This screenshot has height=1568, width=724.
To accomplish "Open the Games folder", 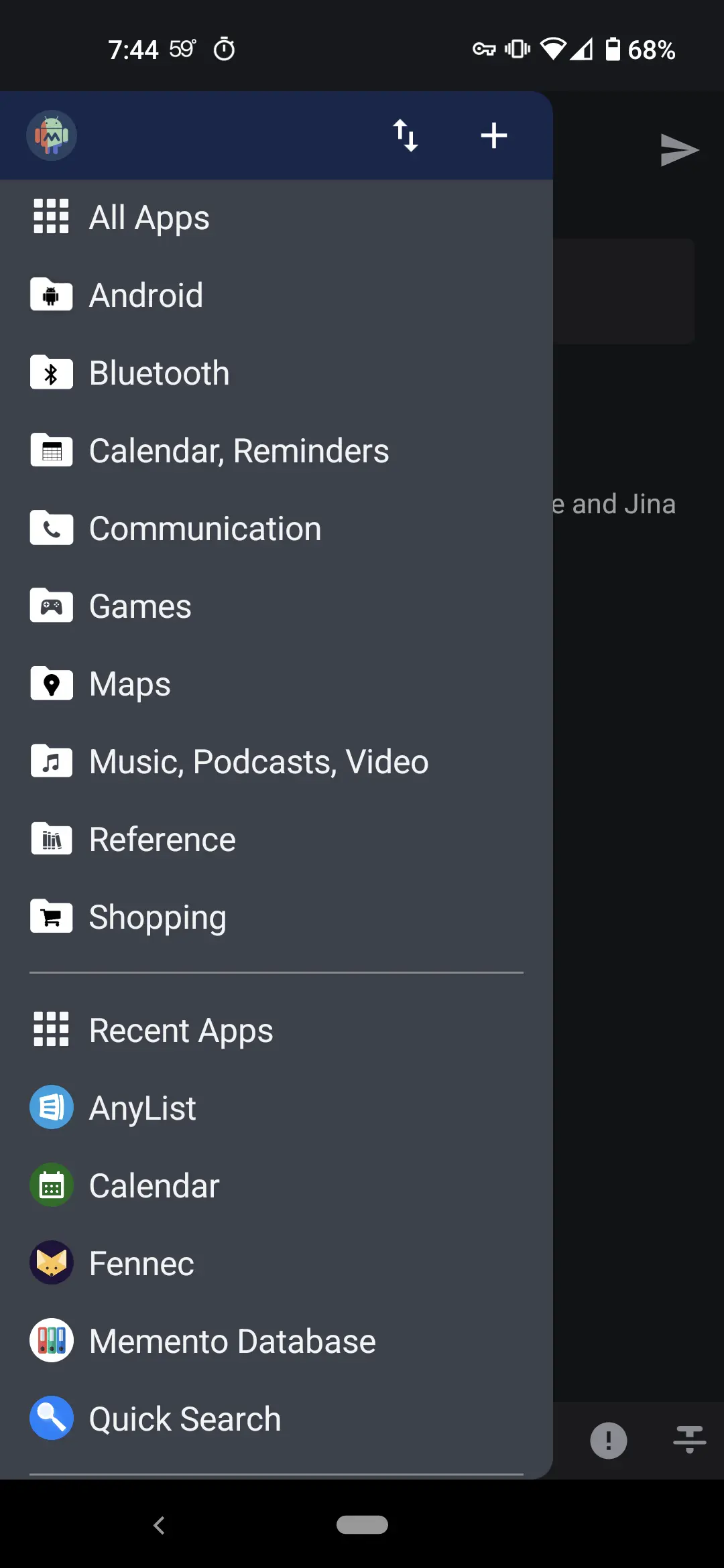I will pos(276,606).
